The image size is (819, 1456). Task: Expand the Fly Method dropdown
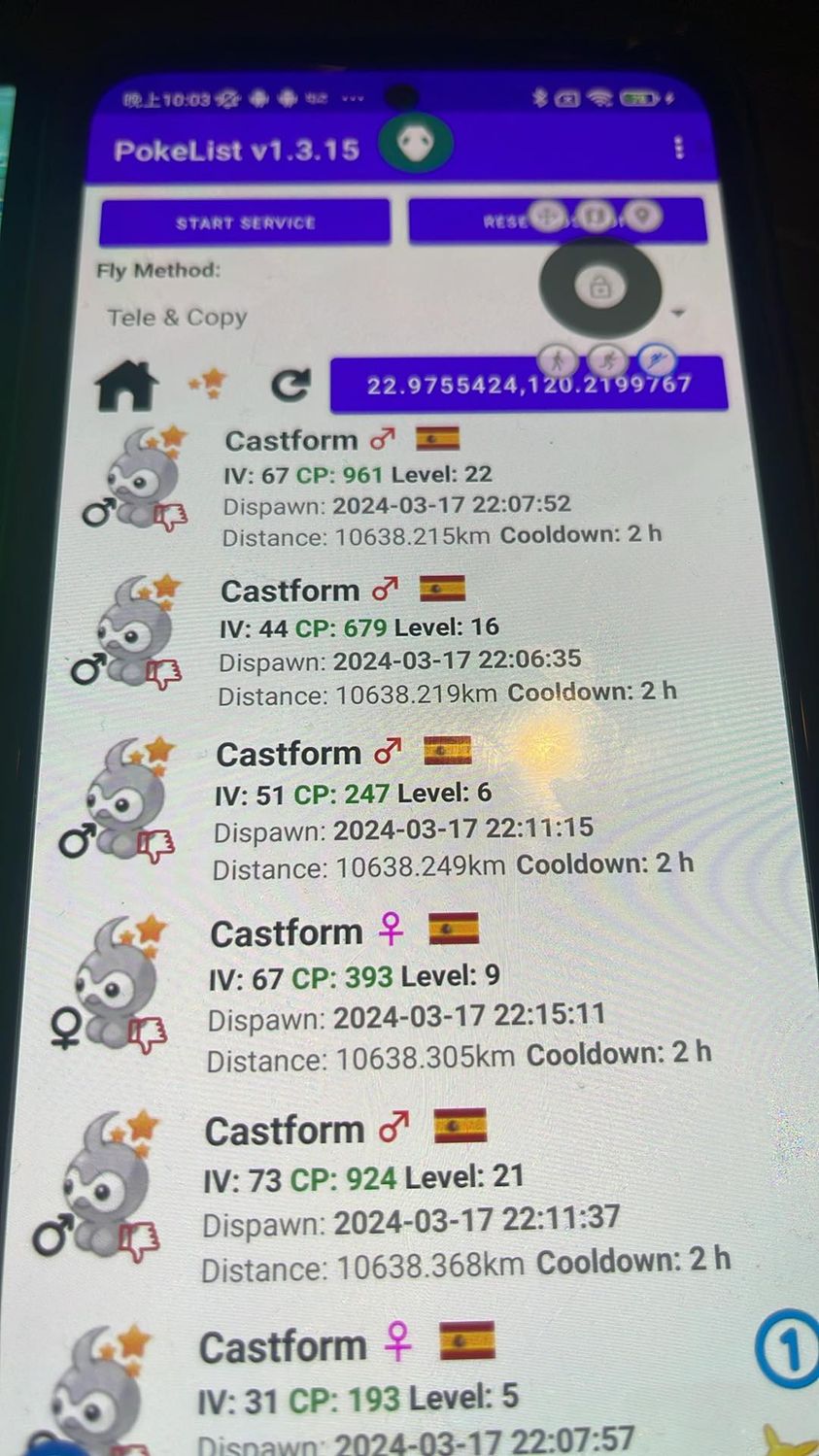click(678, 313)
